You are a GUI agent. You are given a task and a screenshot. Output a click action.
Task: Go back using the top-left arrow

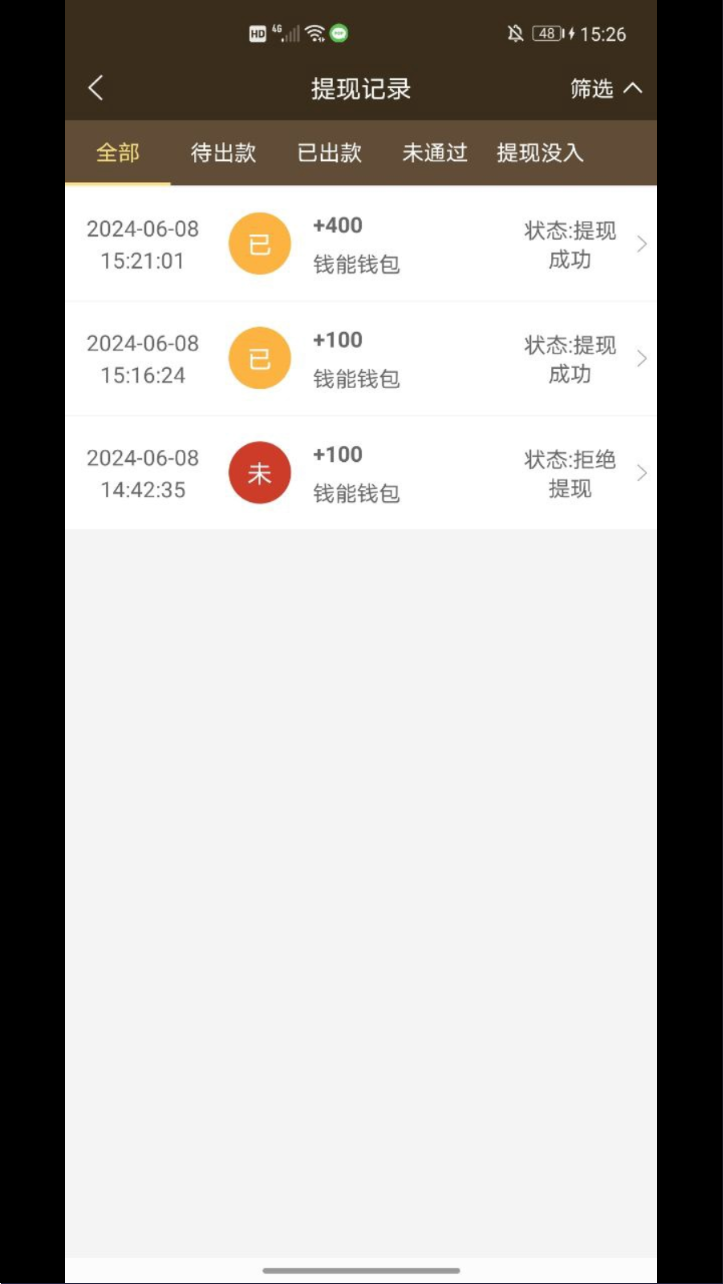96,88
